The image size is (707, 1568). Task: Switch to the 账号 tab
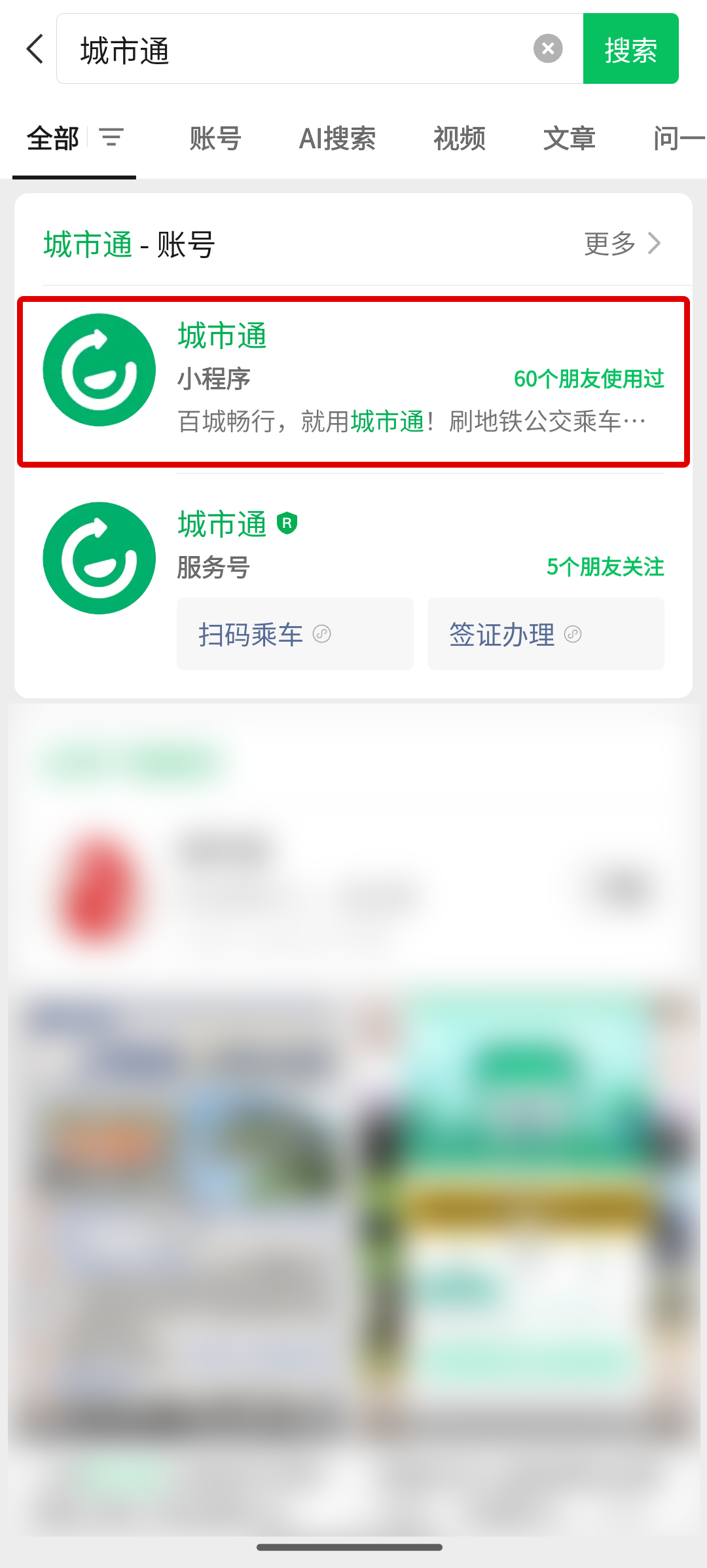pyautogui.click(x=215, y=139)
